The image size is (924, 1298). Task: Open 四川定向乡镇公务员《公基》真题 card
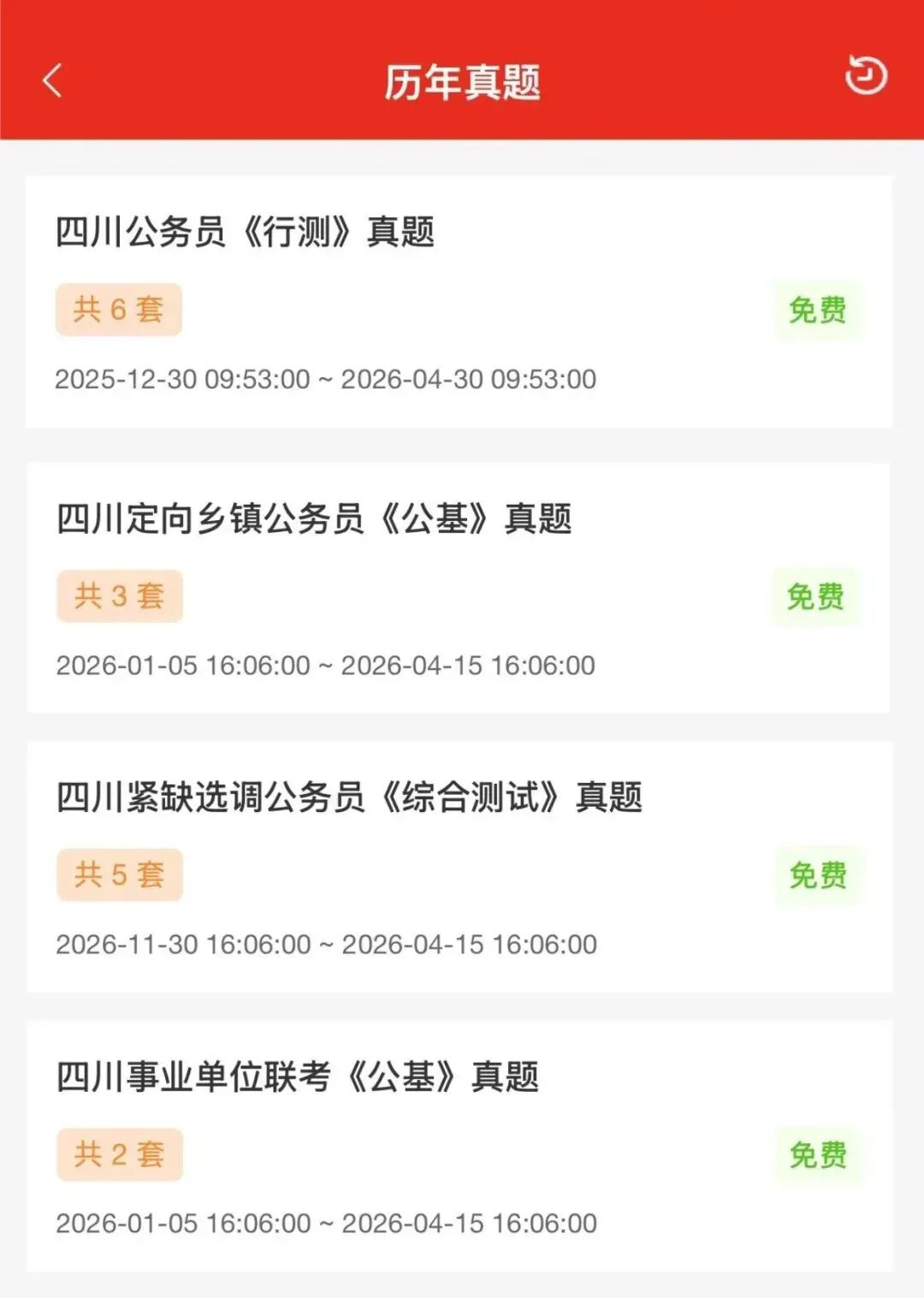click(313, 519)
